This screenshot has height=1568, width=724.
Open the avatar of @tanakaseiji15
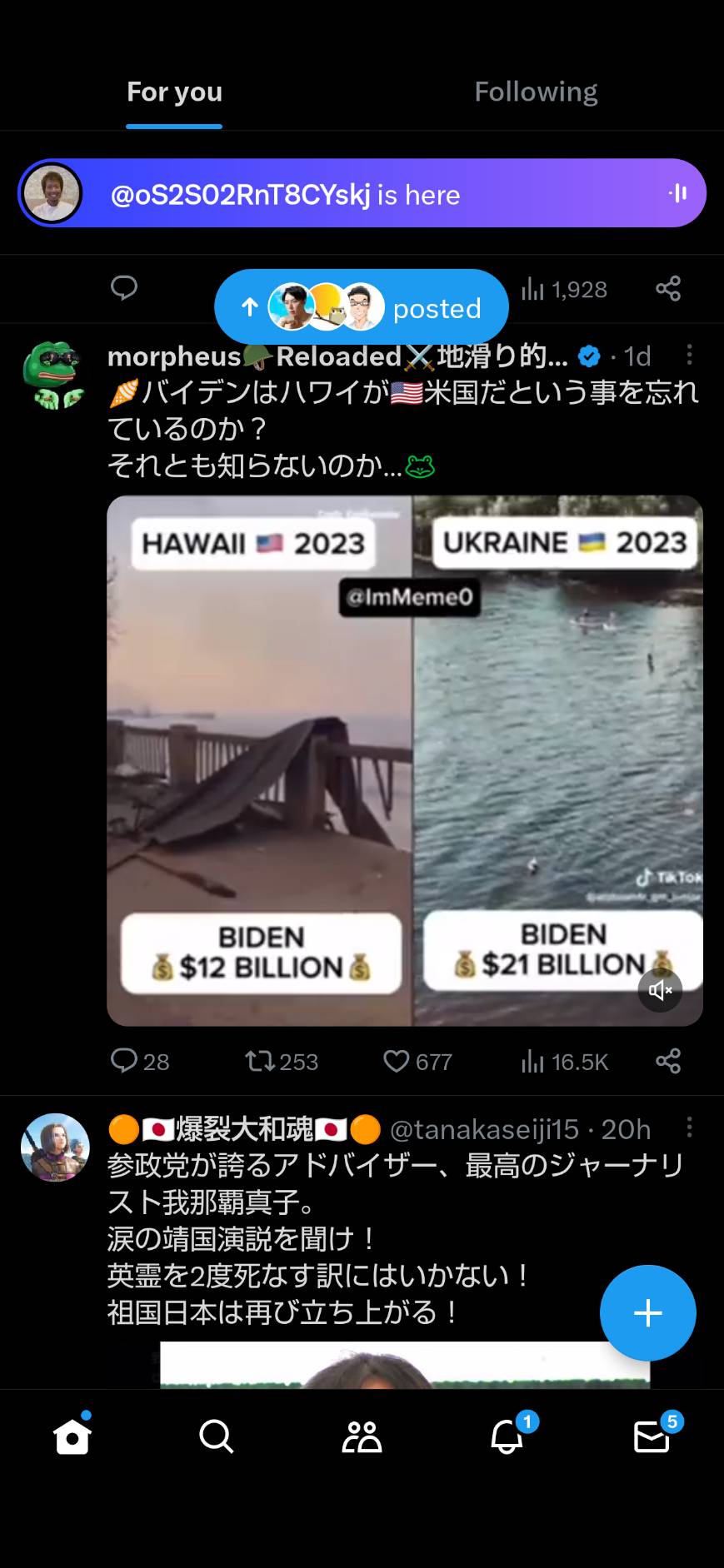click(x=54, y=1147)
